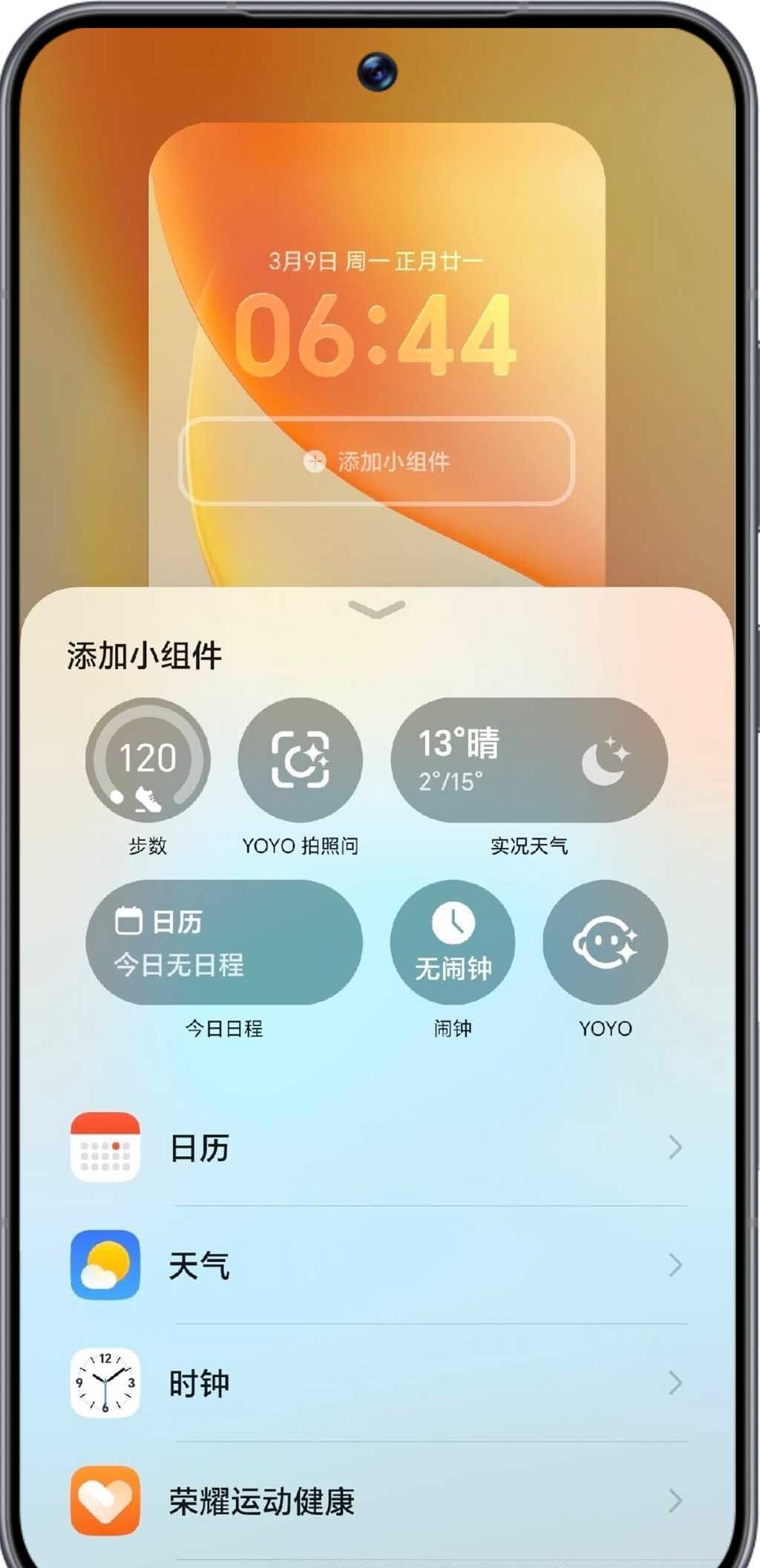The image size is (760, 1568).
Task: Add the YOYO 拍照问 widget
Action: (300, 759)
